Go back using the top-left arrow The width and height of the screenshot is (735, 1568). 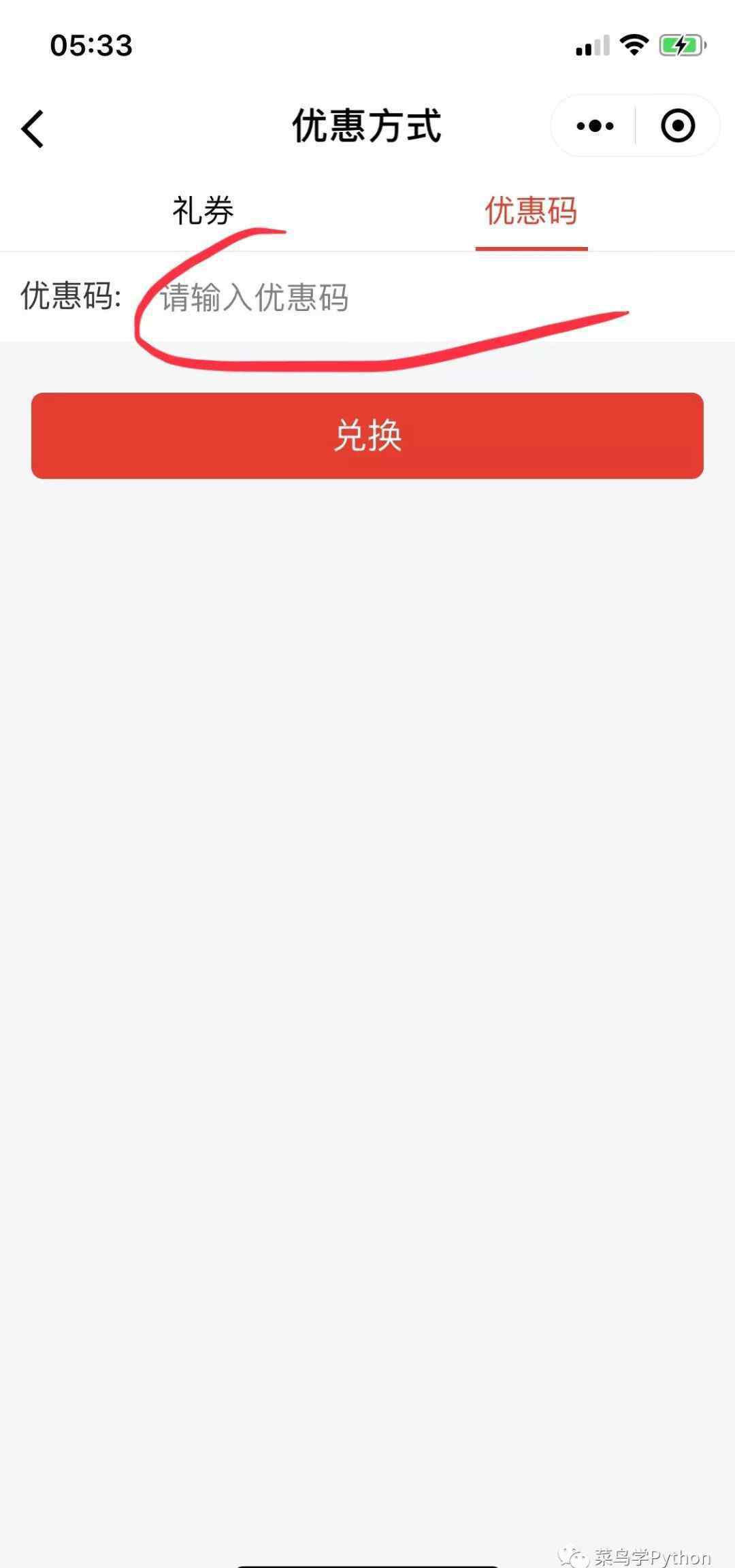click(x=33, y=129)
